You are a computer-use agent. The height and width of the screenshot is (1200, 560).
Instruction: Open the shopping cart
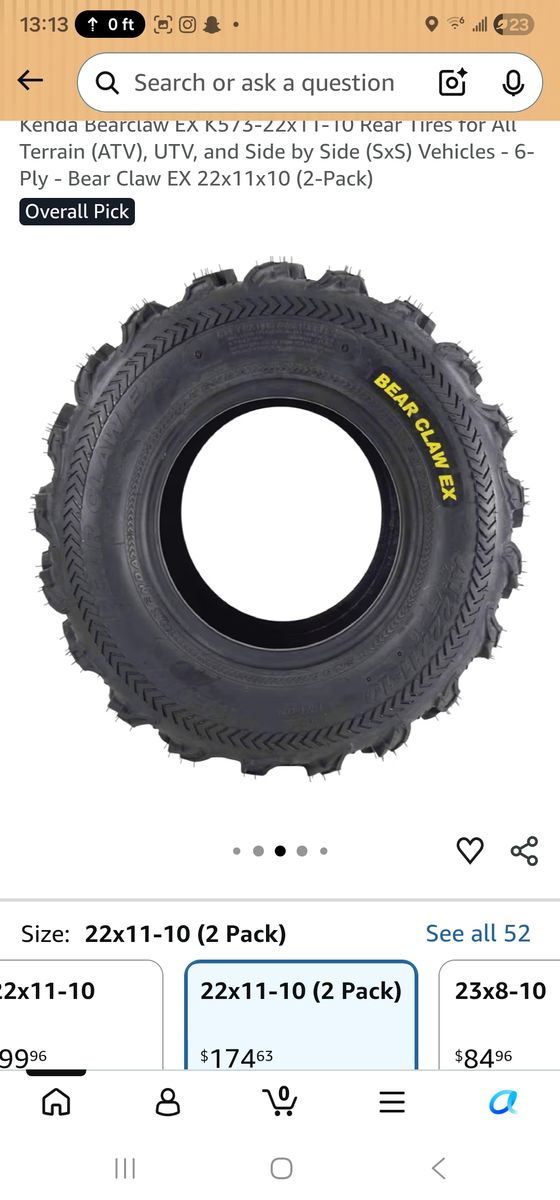coord(281,1101)
